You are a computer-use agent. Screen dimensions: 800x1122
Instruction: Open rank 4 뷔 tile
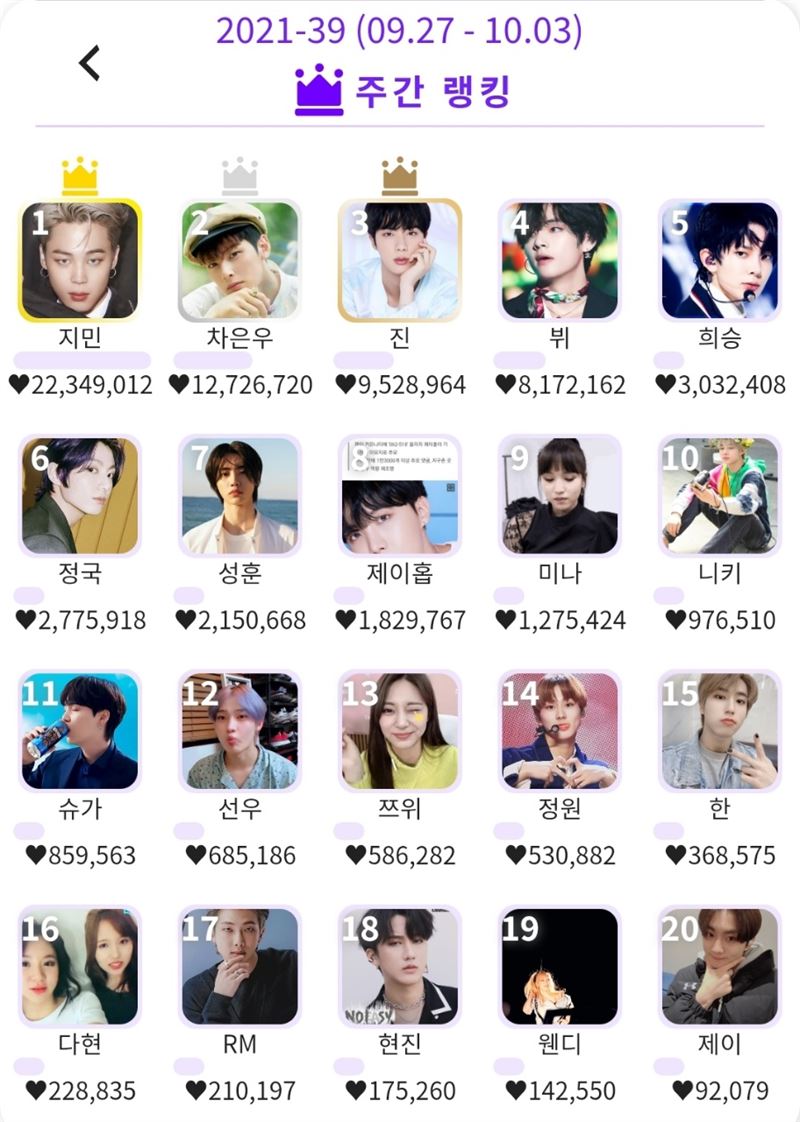[560, 260]
